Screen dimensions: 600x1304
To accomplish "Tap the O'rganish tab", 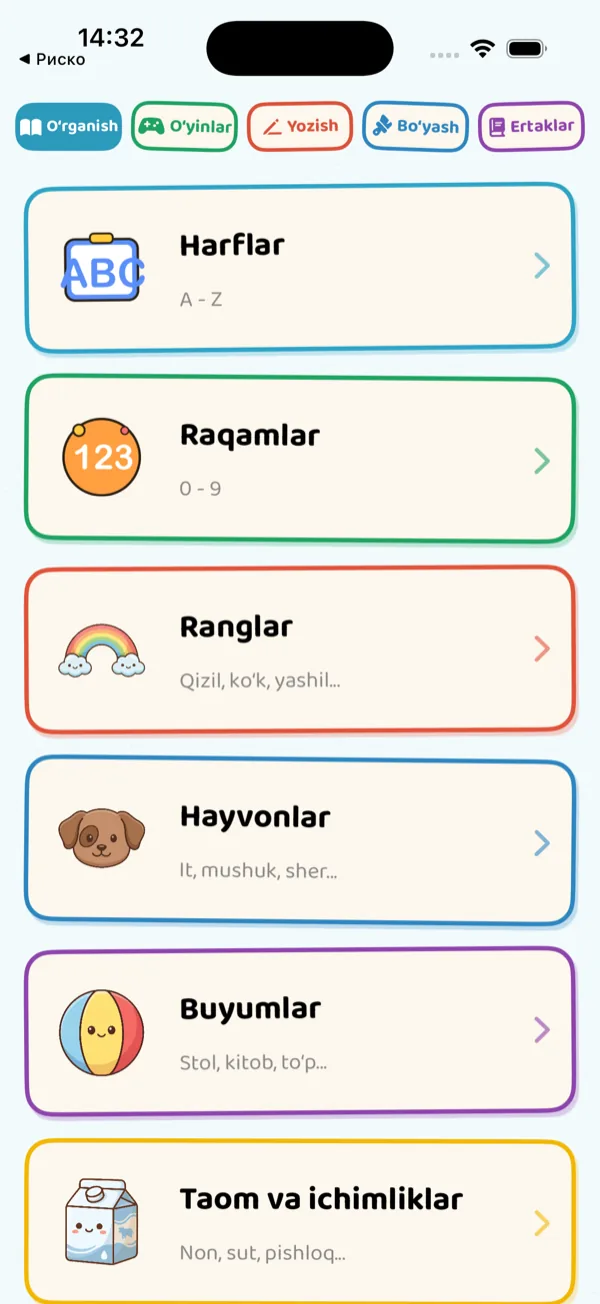I will click(69, 127).
